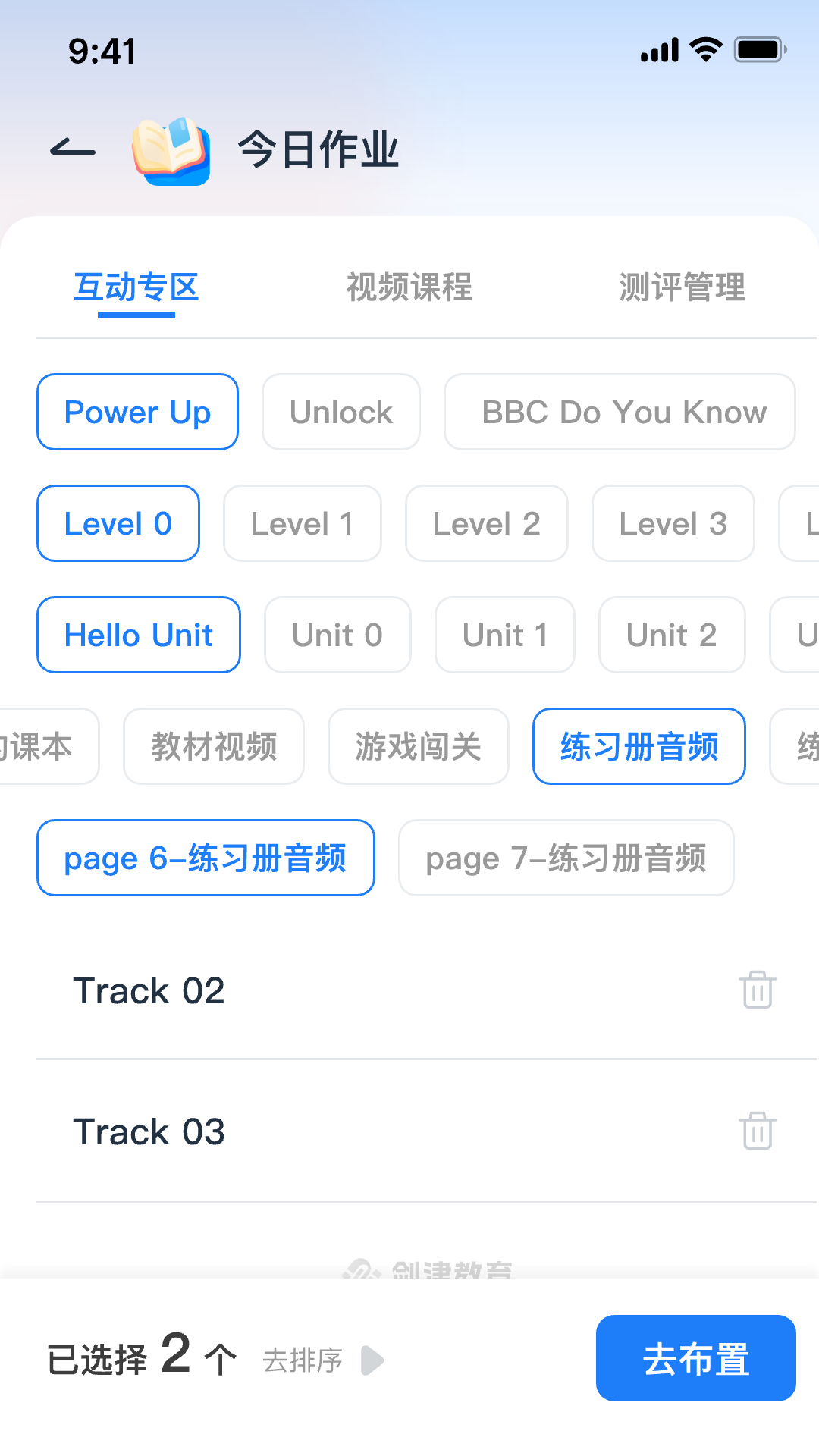Switch to the 测评管理 tab
The height and width of the screenshot is (1456, 819).
tap(683, 287)
